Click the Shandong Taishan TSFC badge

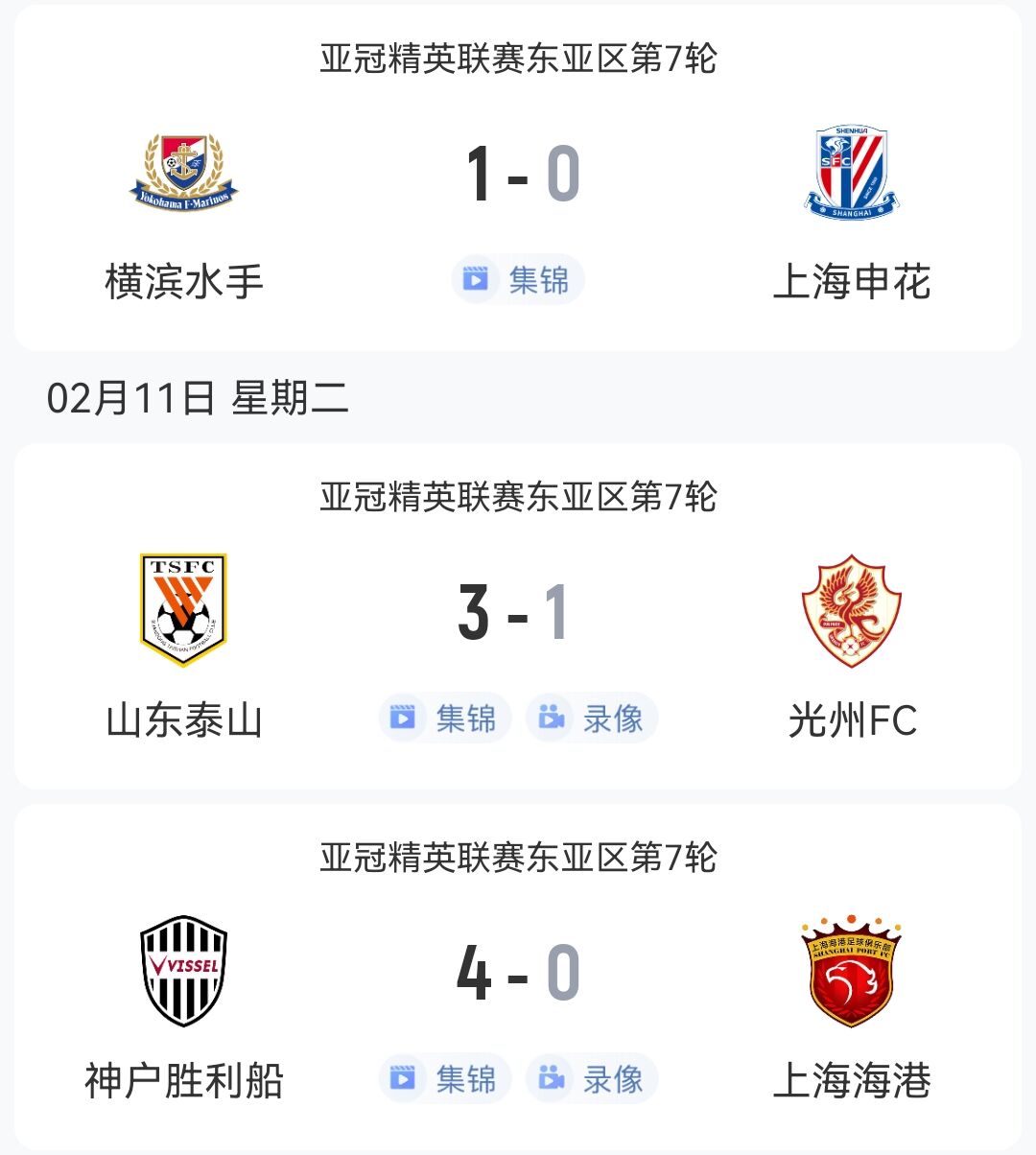(x=185, y=607)
